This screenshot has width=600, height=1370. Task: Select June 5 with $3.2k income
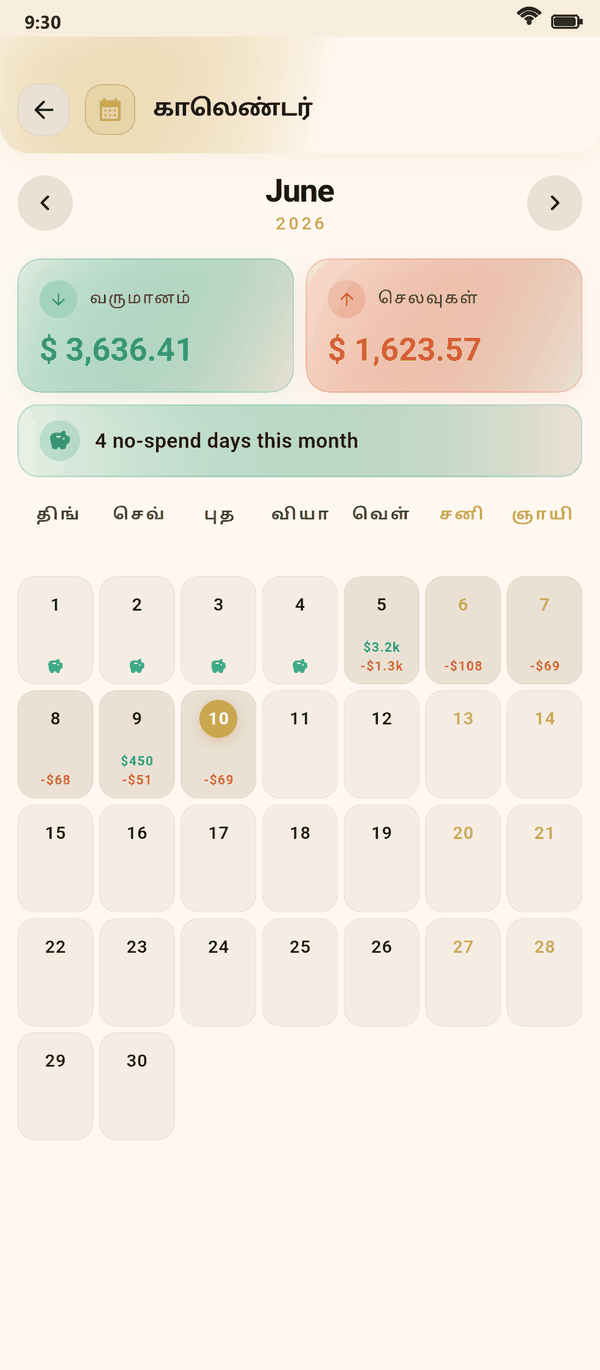(x=382, y=630)
